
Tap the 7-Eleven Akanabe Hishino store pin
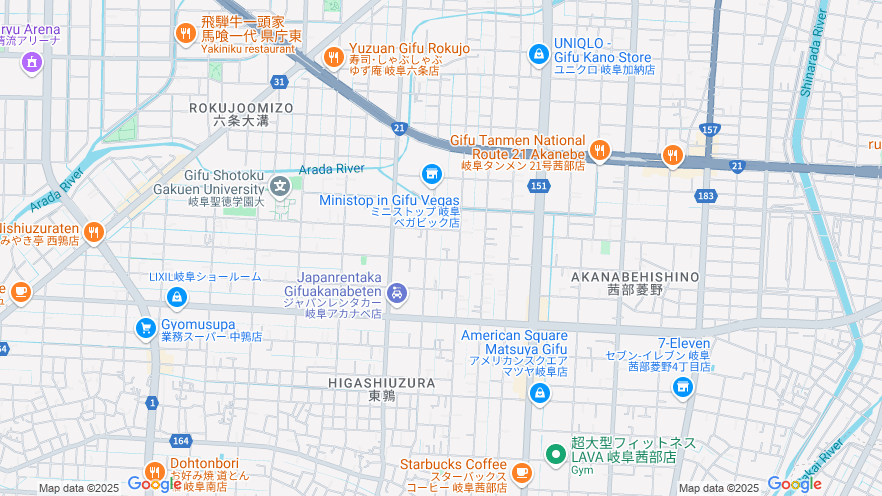(683, 388)
